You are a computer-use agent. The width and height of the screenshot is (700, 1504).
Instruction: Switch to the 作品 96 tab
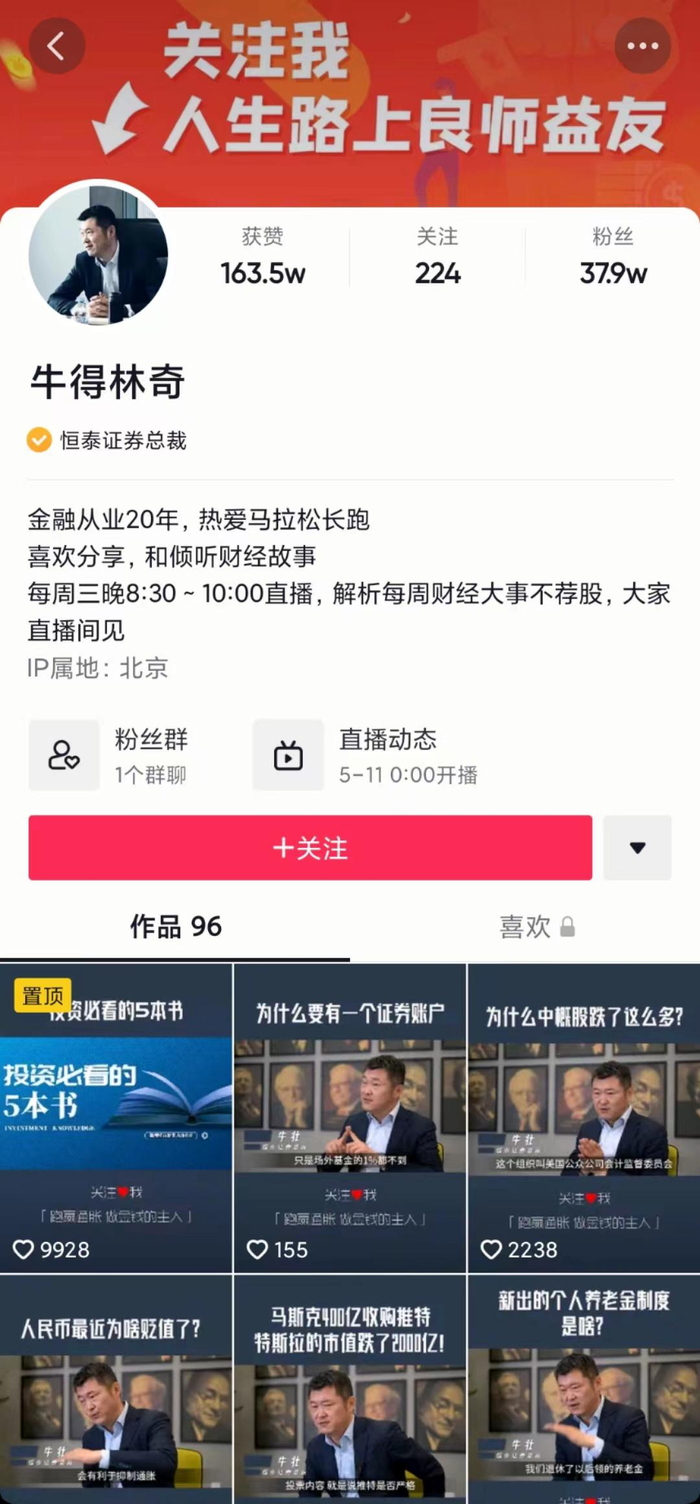click(176, 927)
